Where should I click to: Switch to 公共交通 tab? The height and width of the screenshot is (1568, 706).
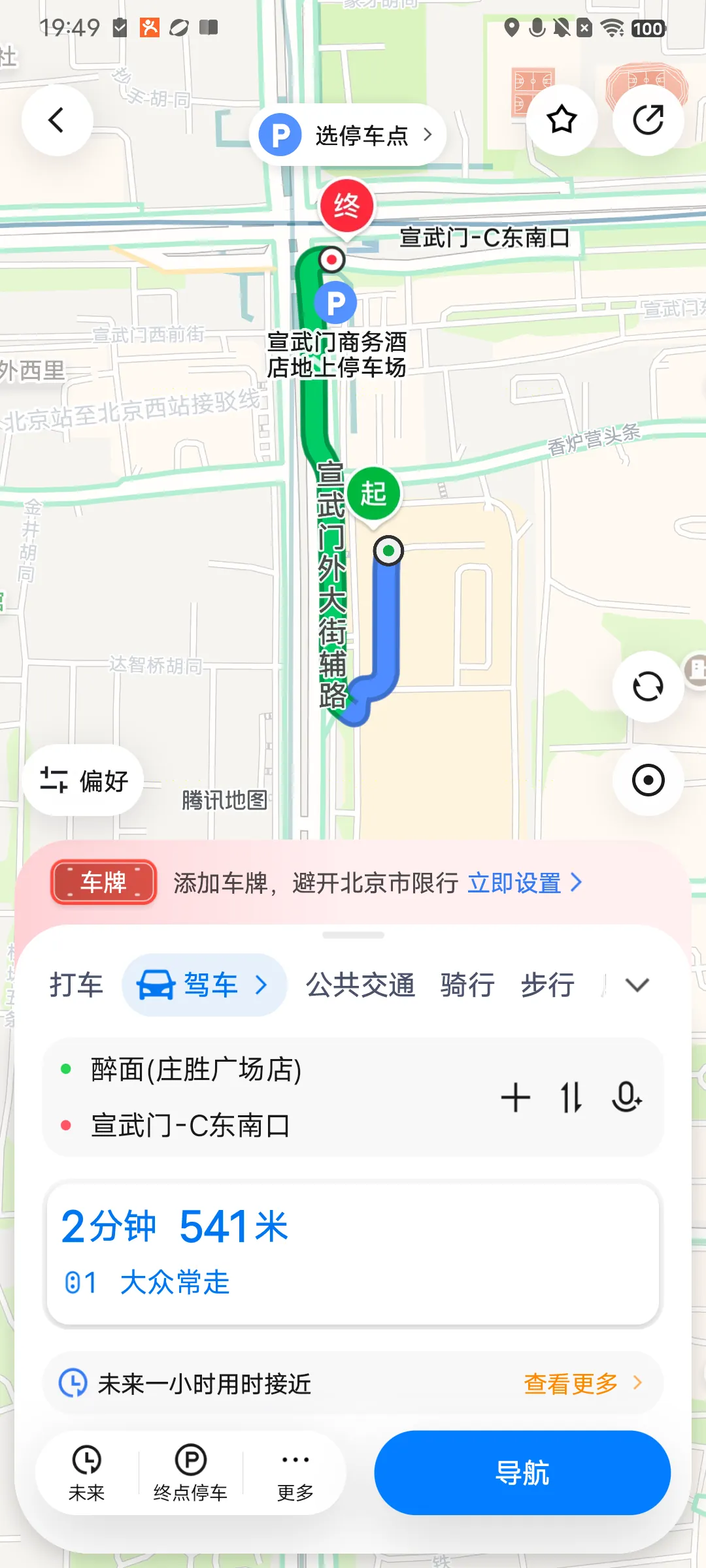[x=360, y=985]
